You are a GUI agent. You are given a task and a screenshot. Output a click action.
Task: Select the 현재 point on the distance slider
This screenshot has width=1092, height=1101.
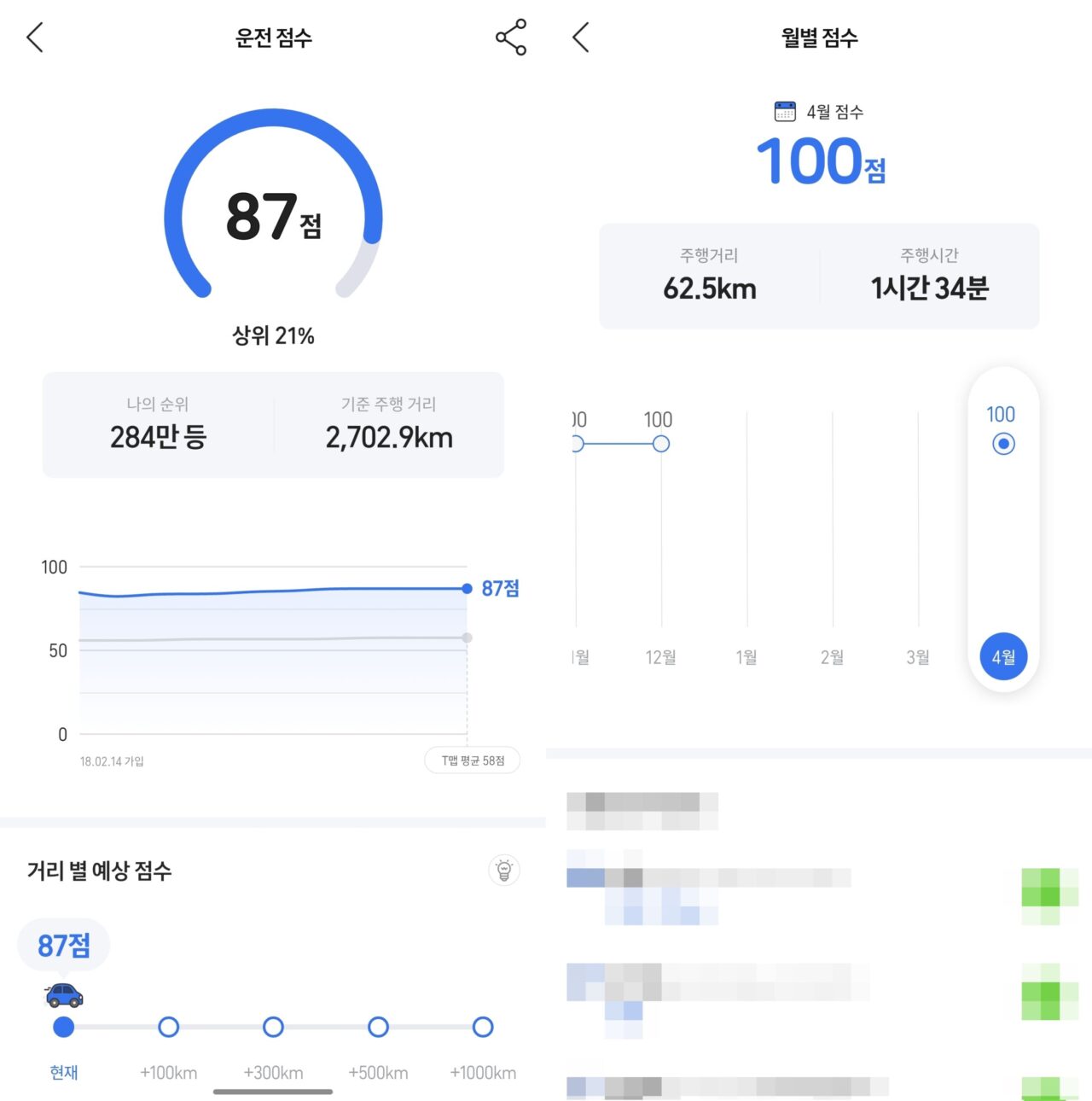click(64, 1027)
